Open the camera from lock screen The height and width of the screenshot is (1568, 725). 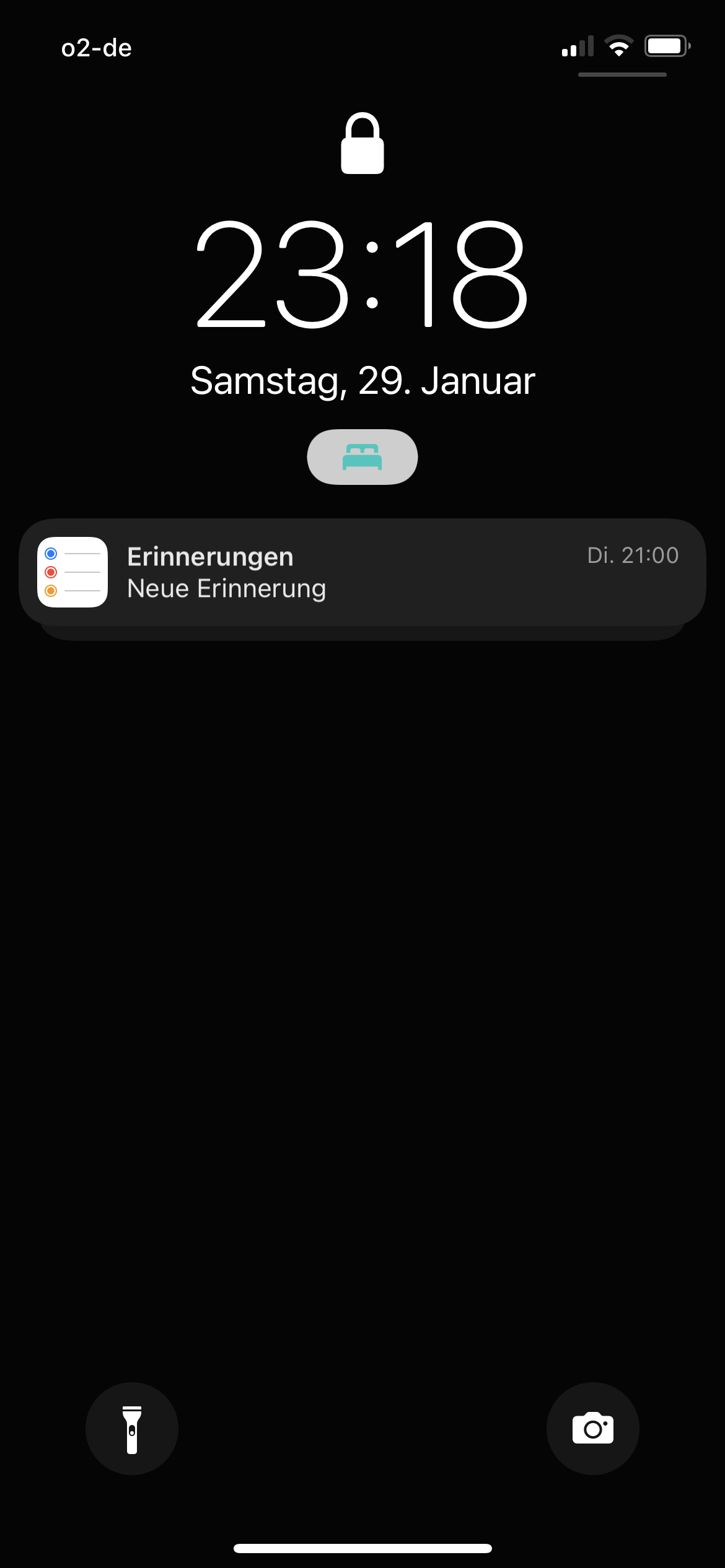pyautogui.click(x=592, y=1428)
